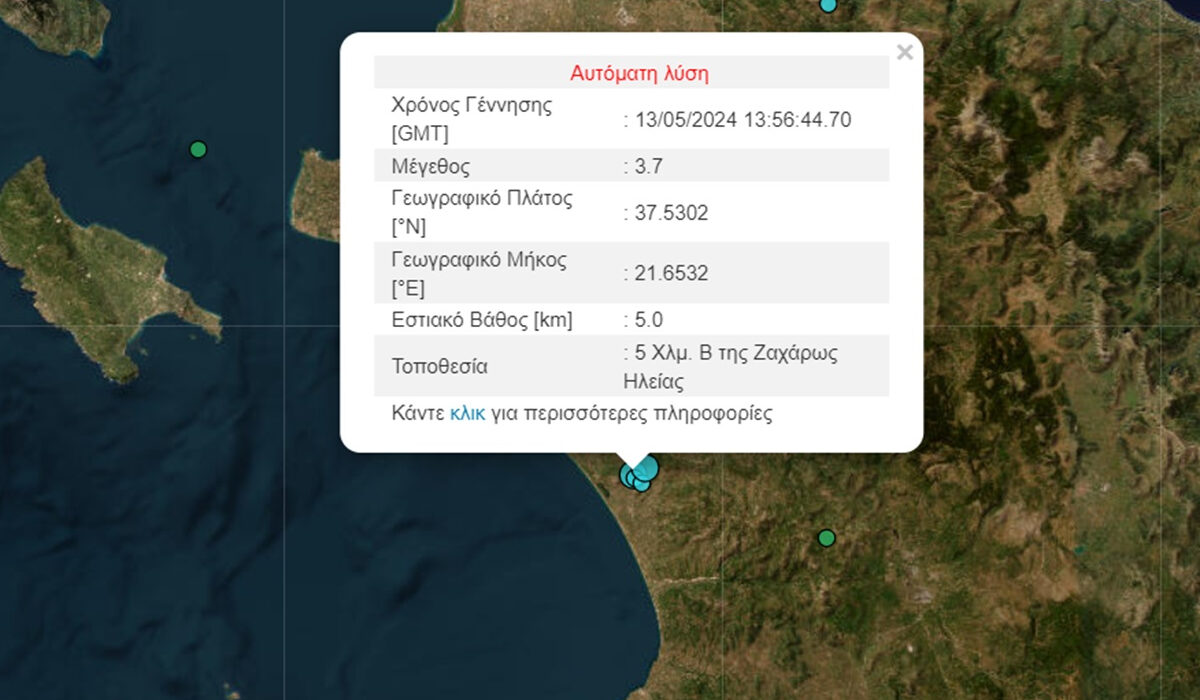The width and height of the screenshot is (1200, 700).
Task: Select the green marker southeast of the popup
Action: pos(826,538)
